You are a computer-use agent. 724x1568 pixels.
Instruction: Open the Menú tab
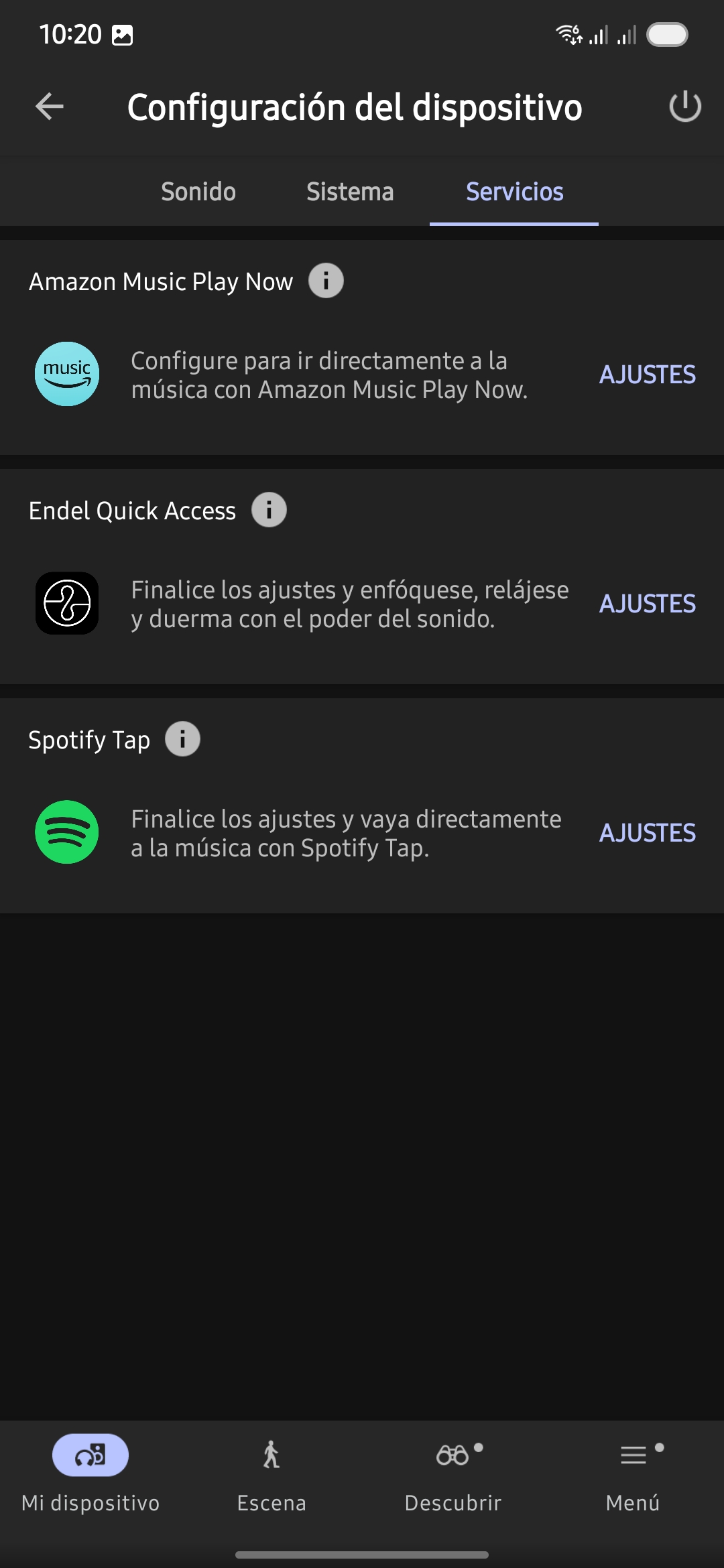click(633, 1474)
